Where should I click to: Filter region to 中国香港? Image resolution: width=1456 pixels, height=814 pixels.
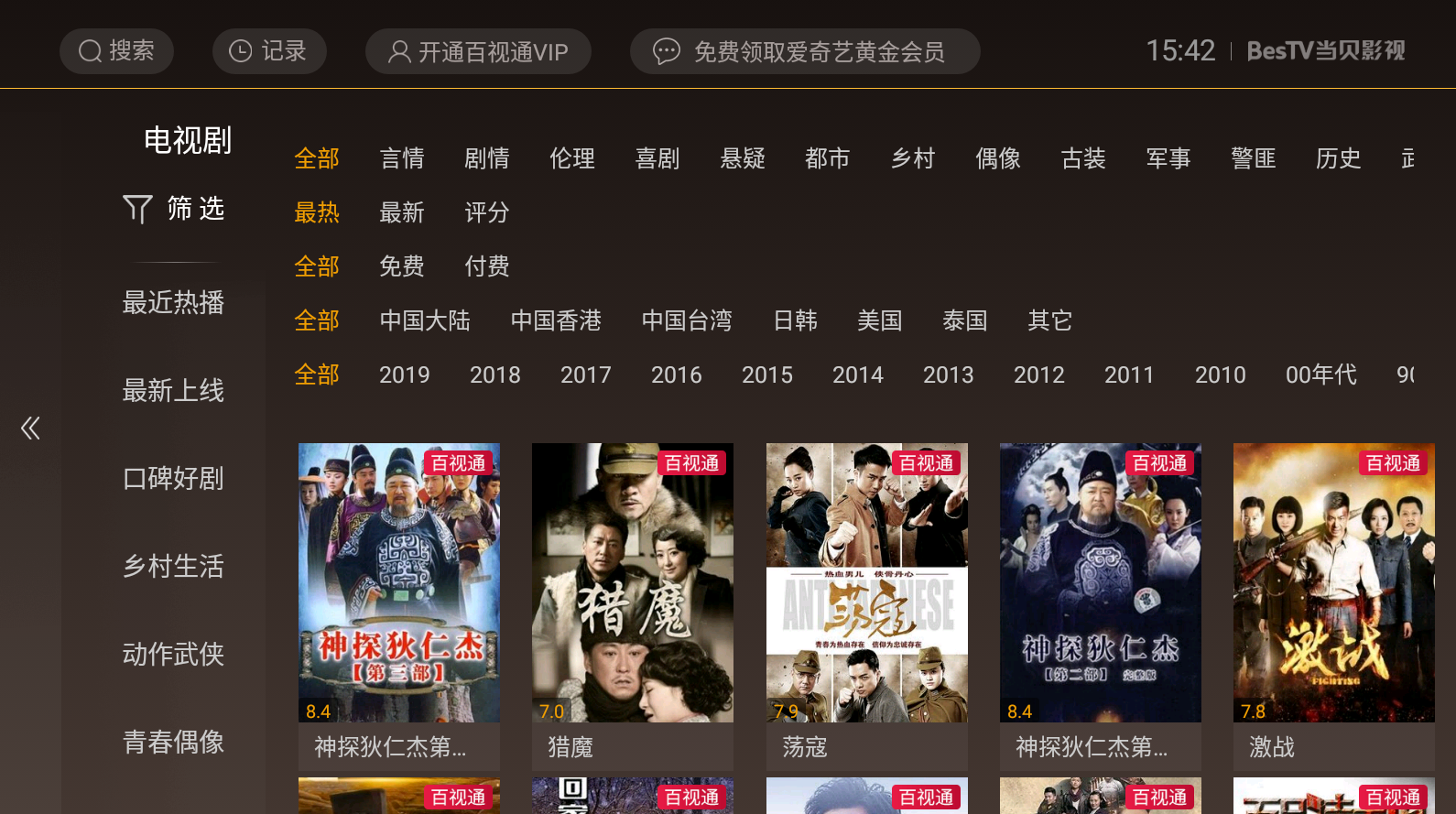pyautogui.click(x=556, y=320)
